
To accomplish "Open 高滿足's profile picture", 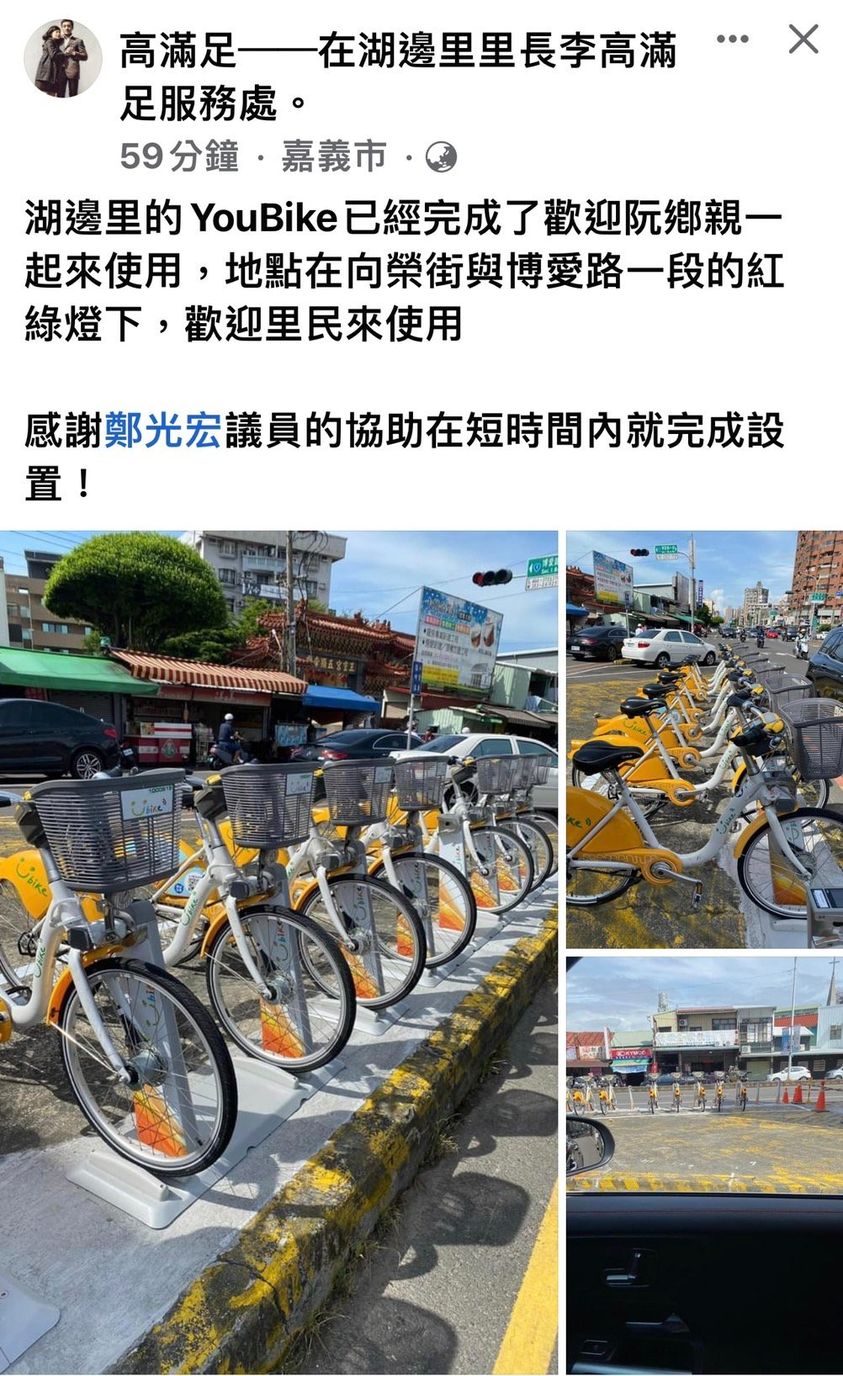I will (63, 58).
